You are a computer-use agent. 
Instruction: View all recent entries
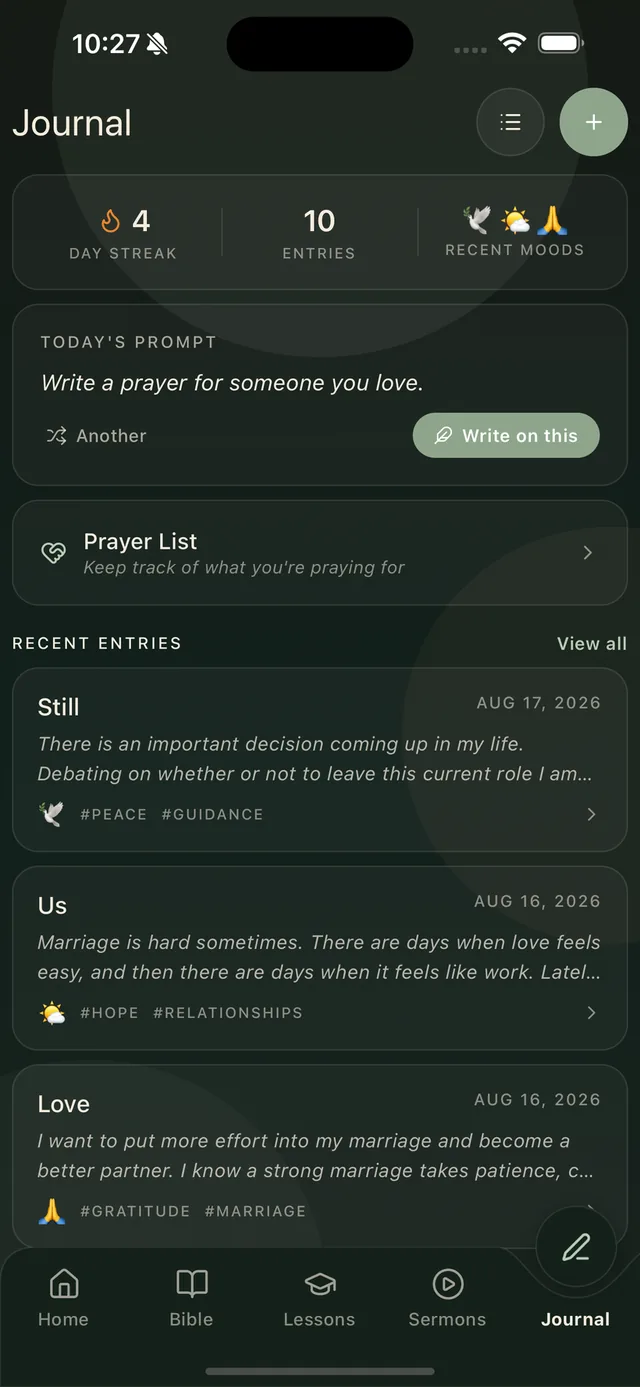[x=592, y=644]
